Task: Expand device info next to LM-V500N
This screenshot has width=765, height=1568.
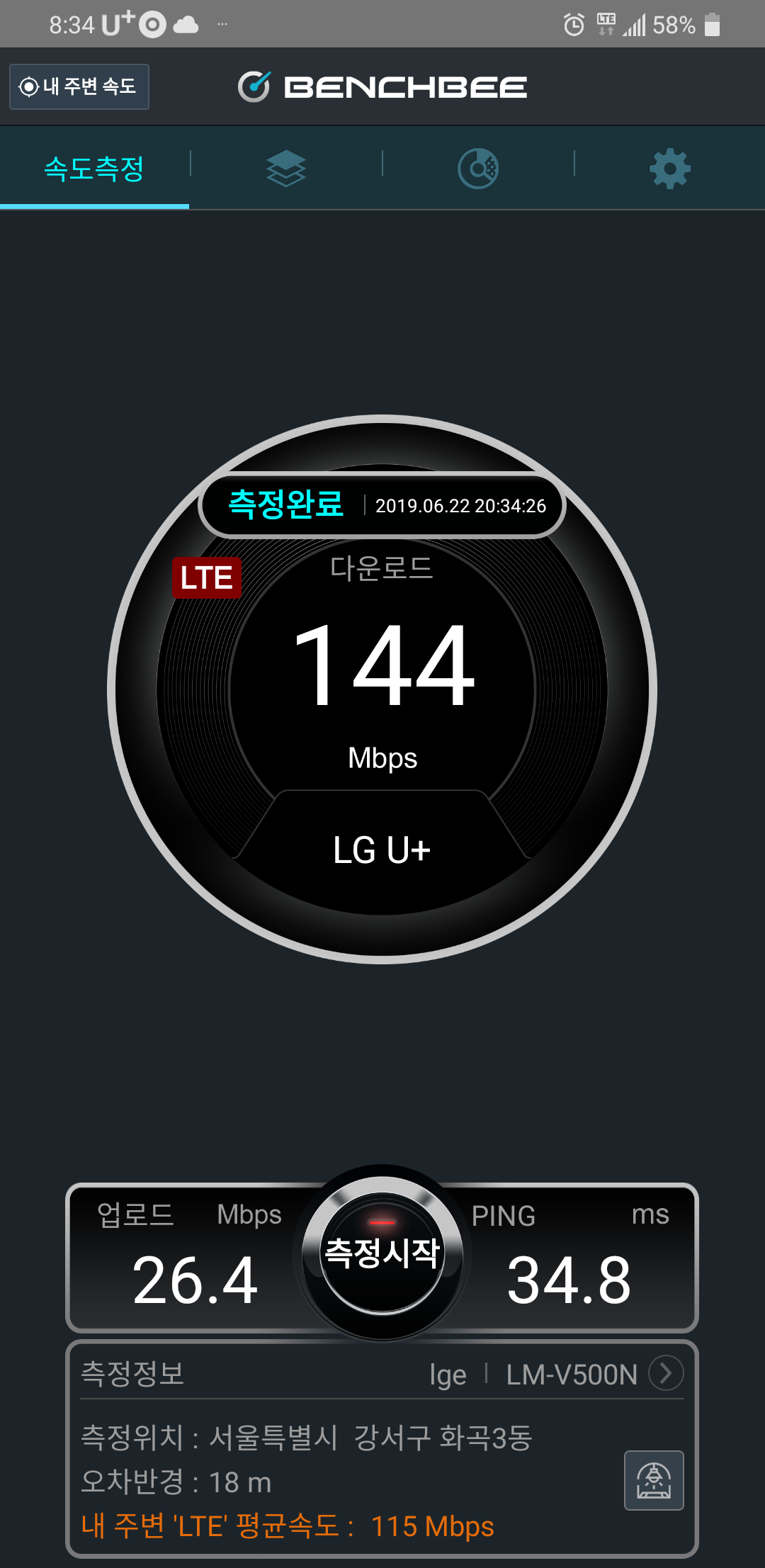Action: (x=666, y=1374)
